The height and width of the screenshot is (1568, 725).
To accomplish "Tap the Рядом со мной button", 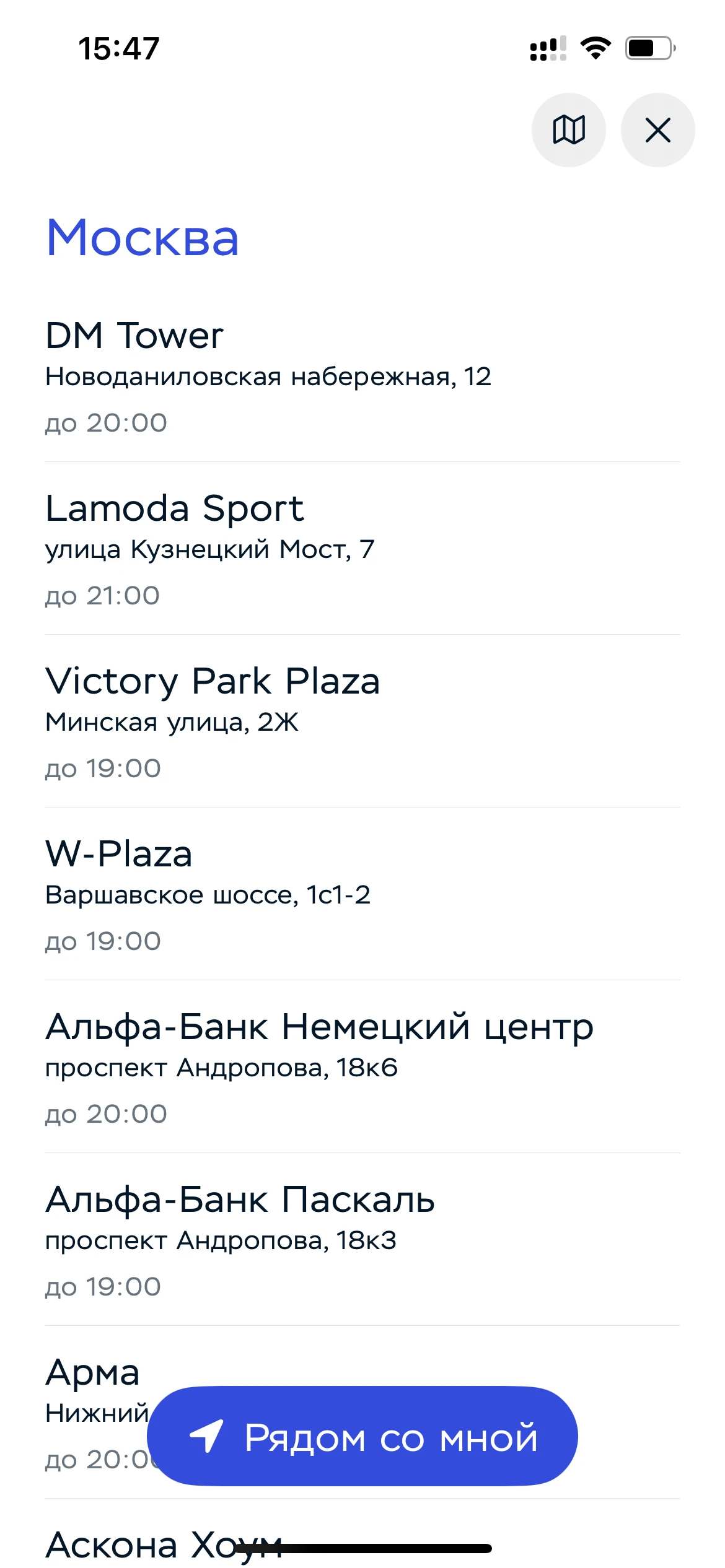I will coord(362,1436).
